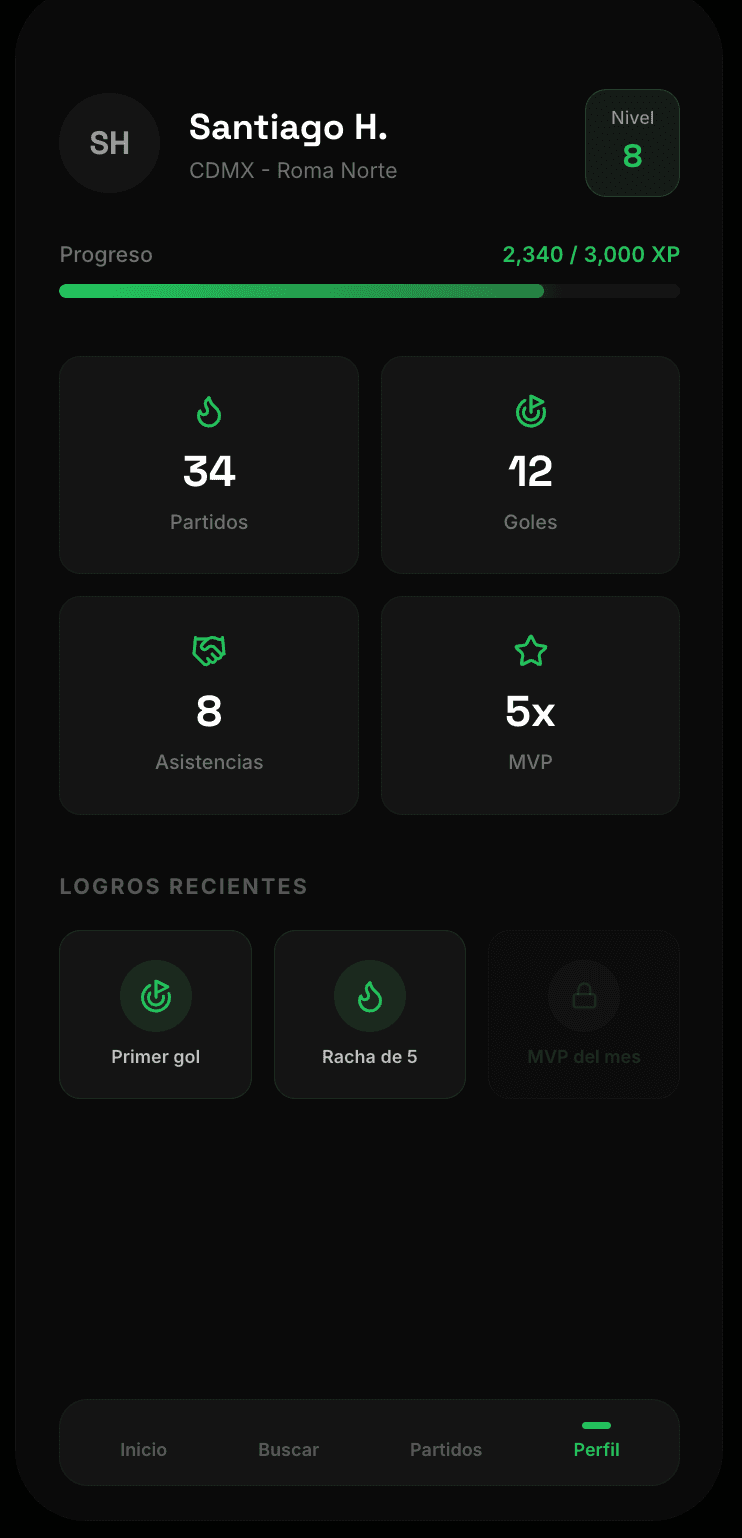This screenshot has height=1538, width=742.
Task: Open the Nivel 8 badge
Action: tap(632, 143)
